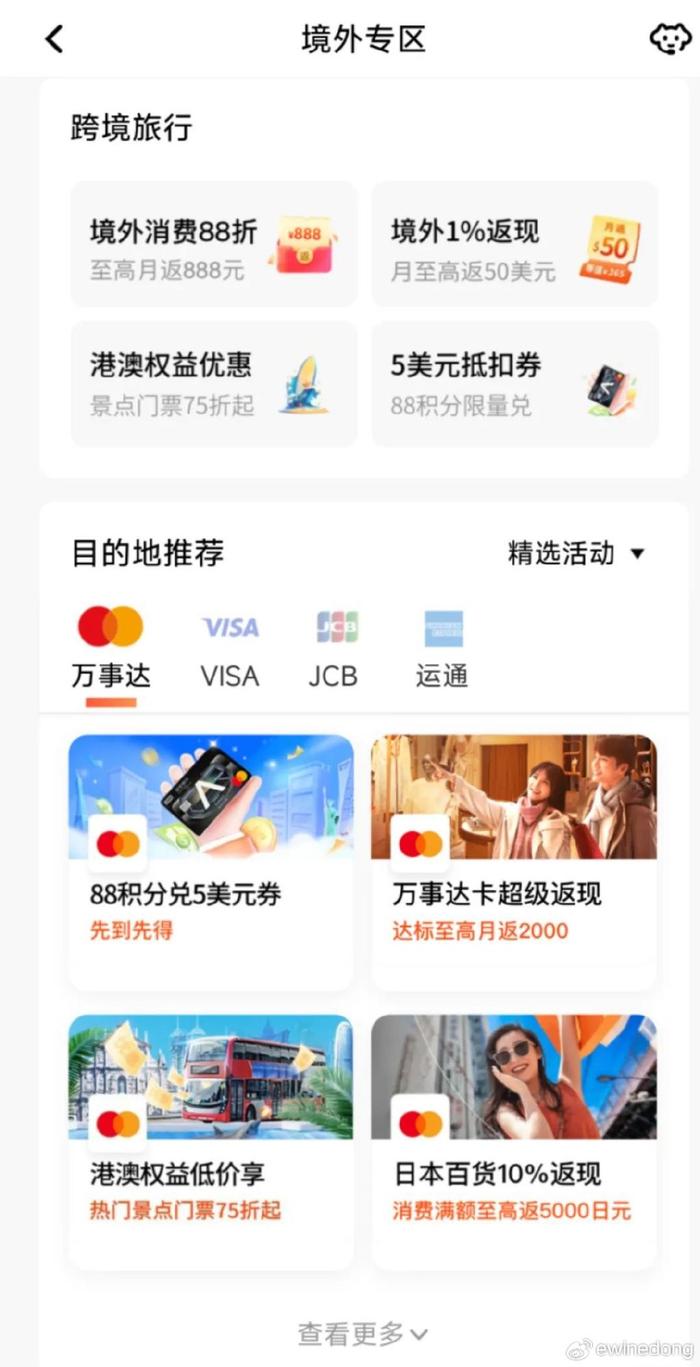
Task: Switch to the JCB tab
Action: pyautogui.click(x=334, y=650)
